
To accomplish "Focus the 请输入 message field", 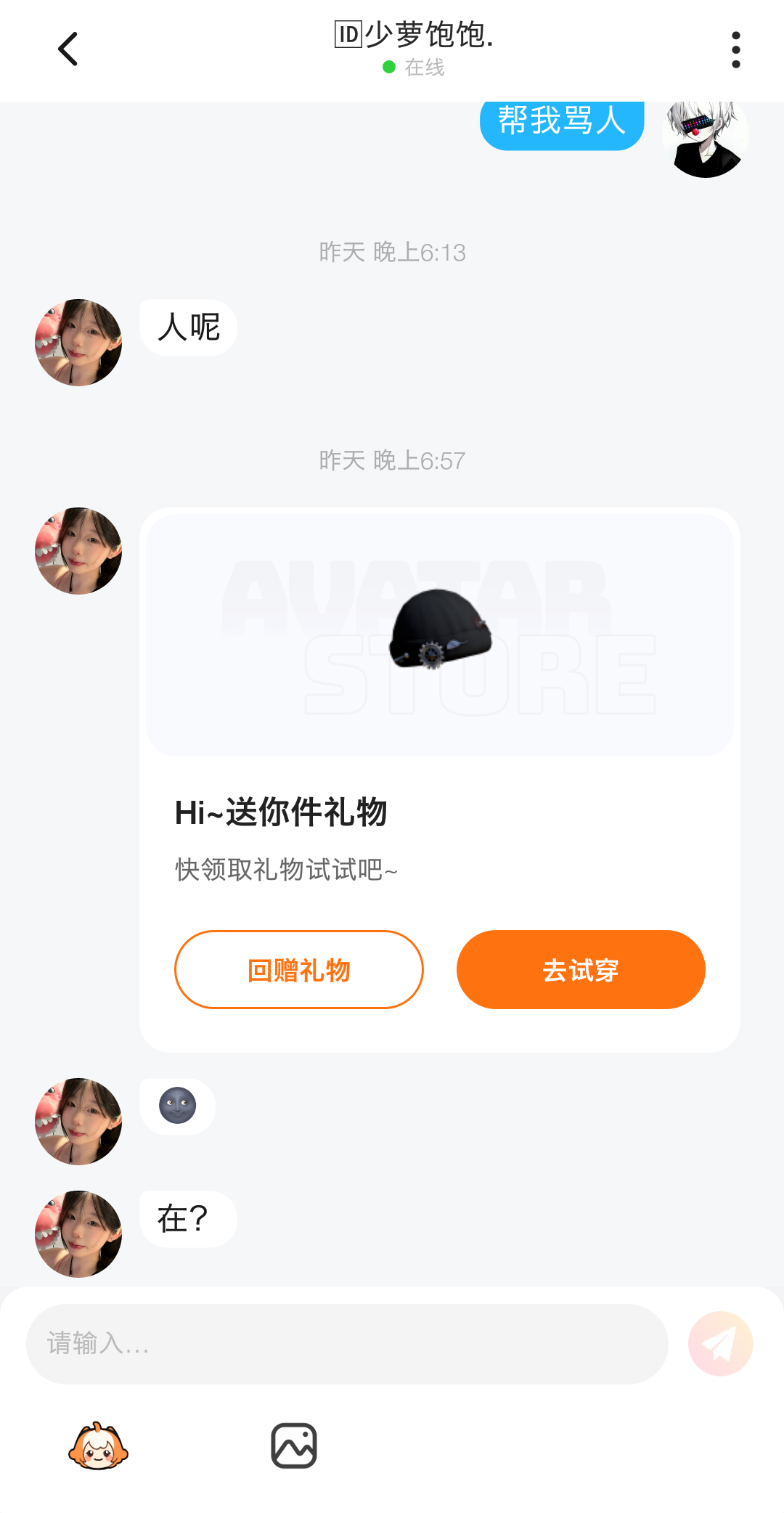I will [347, 1344].
